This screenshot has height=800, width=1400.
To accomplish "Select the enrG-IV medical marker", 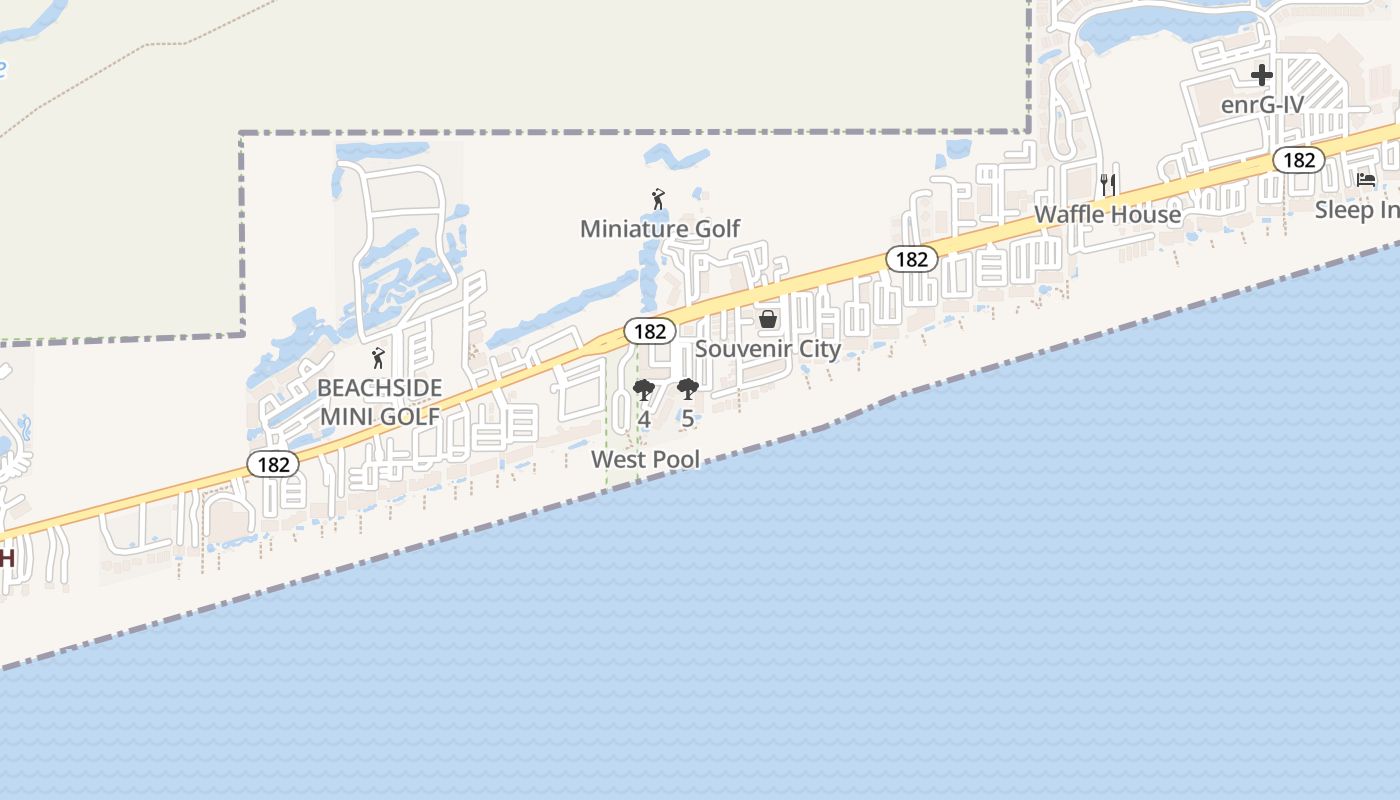I will tap(1262, 75).
